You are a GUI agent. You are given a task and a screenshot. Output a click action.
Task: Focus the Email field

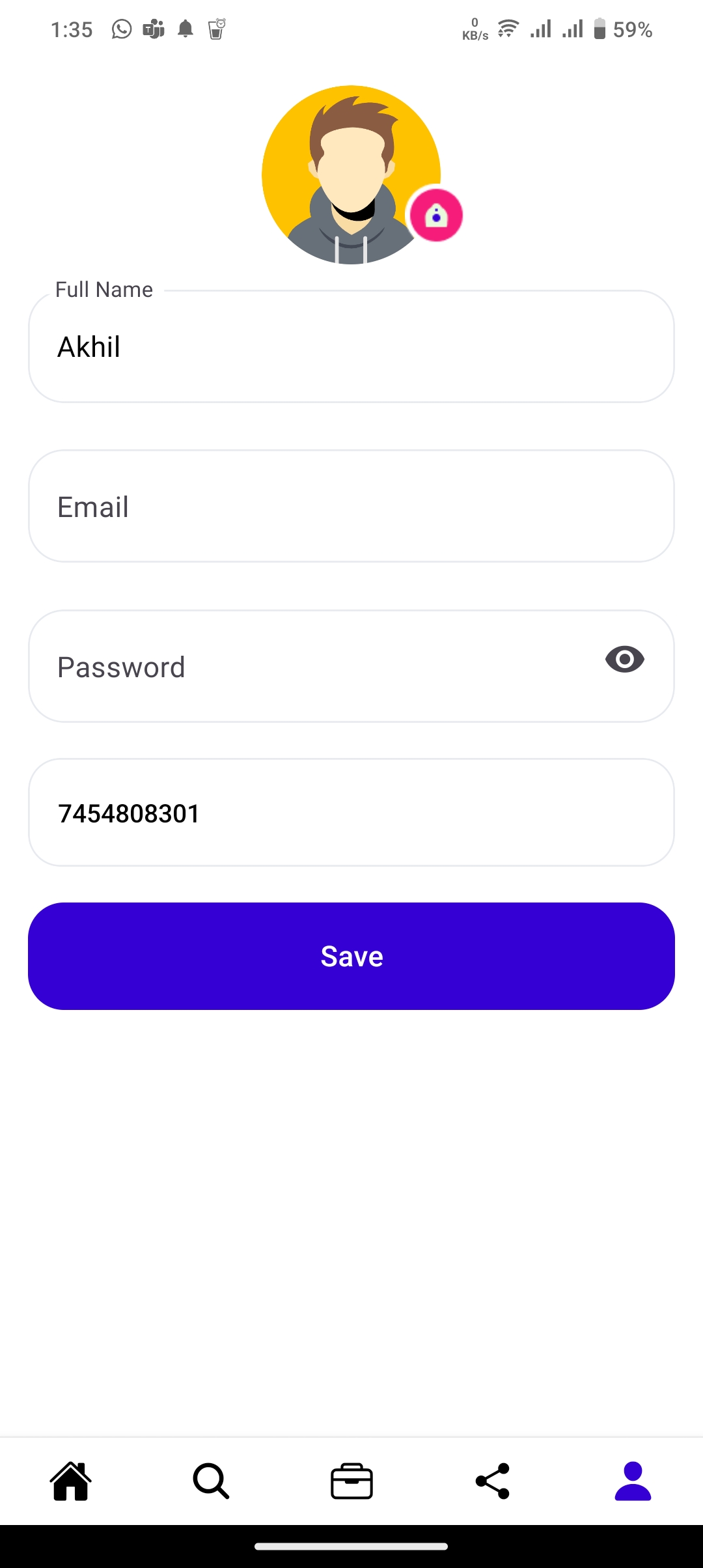[351, 506]
